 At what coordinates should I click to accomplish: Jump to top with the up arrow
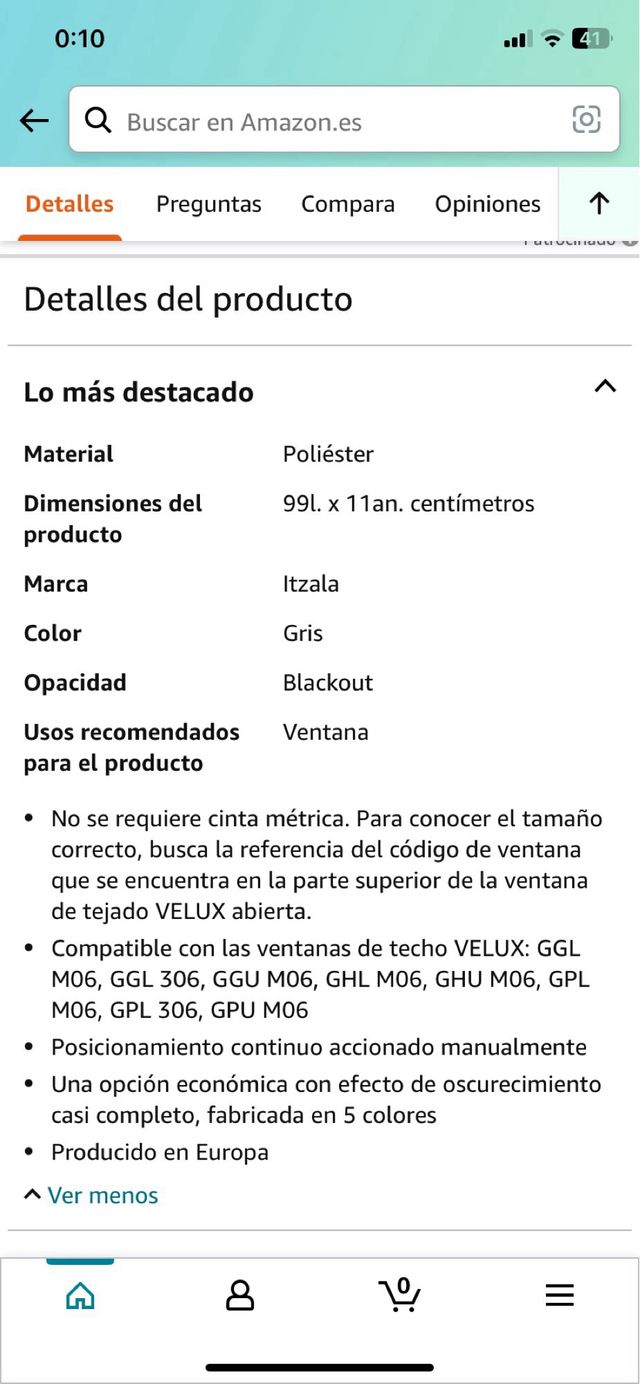[599, 204]
